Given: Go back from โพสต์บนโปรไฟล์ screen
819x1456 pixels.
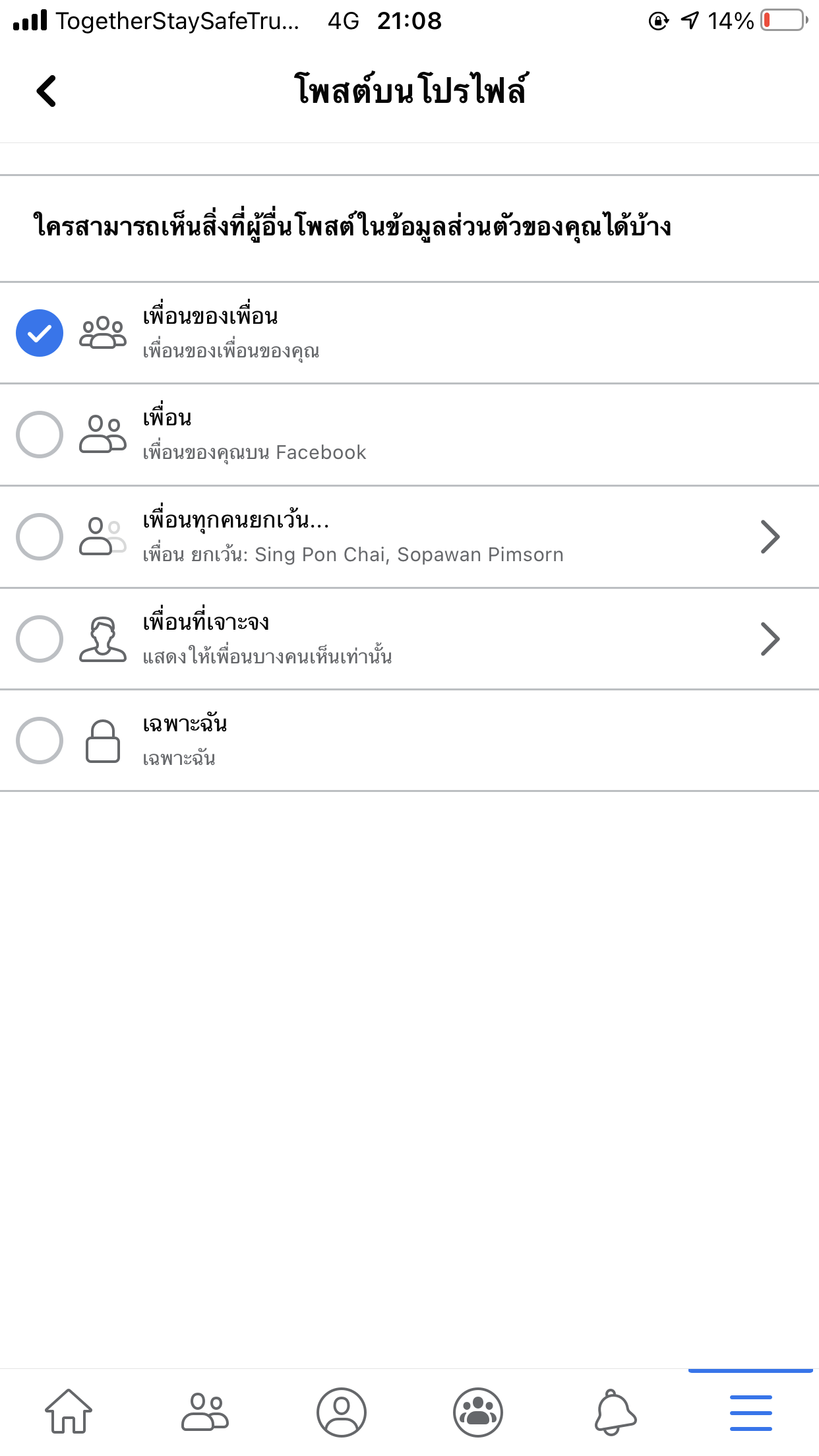Looking at the screenshot, I should (46, 91).
